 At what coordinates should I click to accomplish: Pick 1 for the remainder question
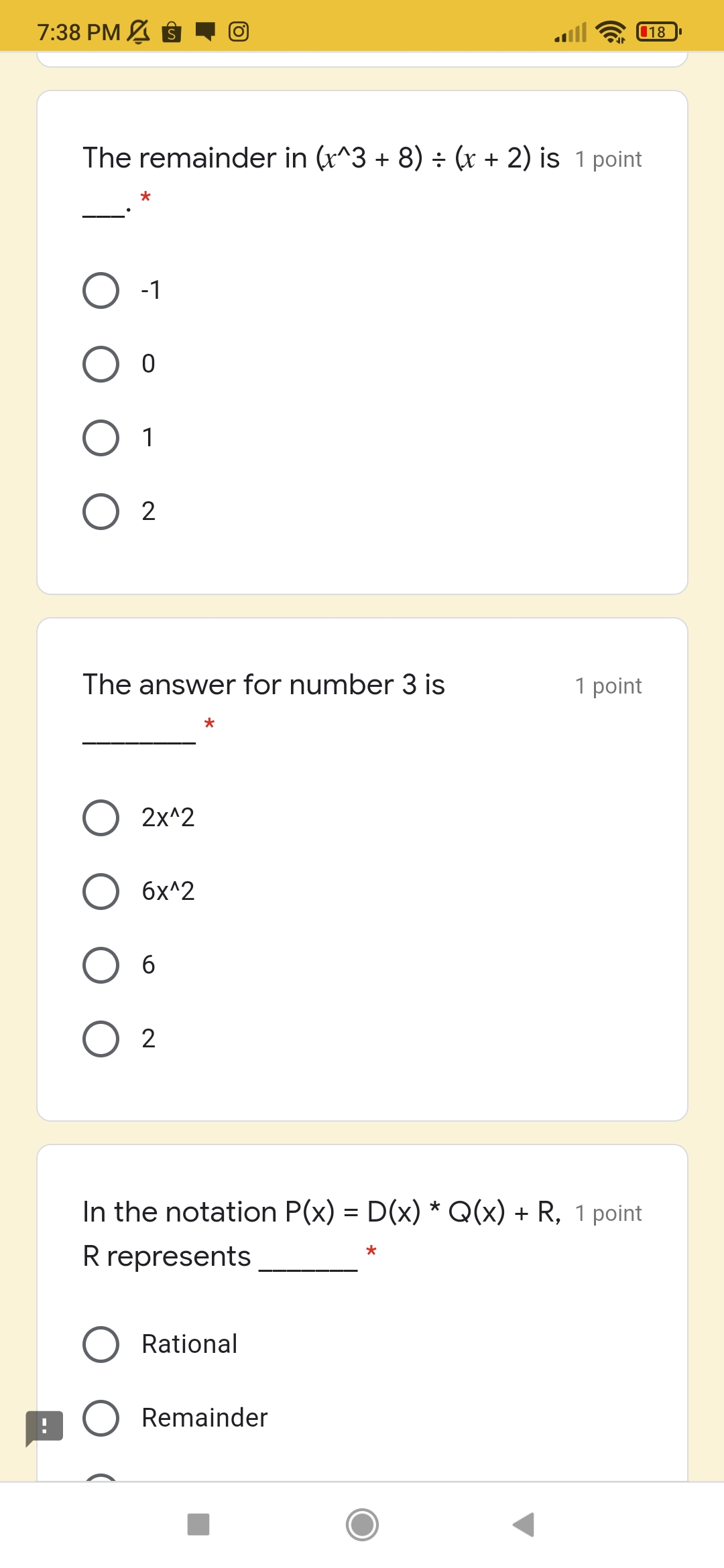click(x=100, y=438)
